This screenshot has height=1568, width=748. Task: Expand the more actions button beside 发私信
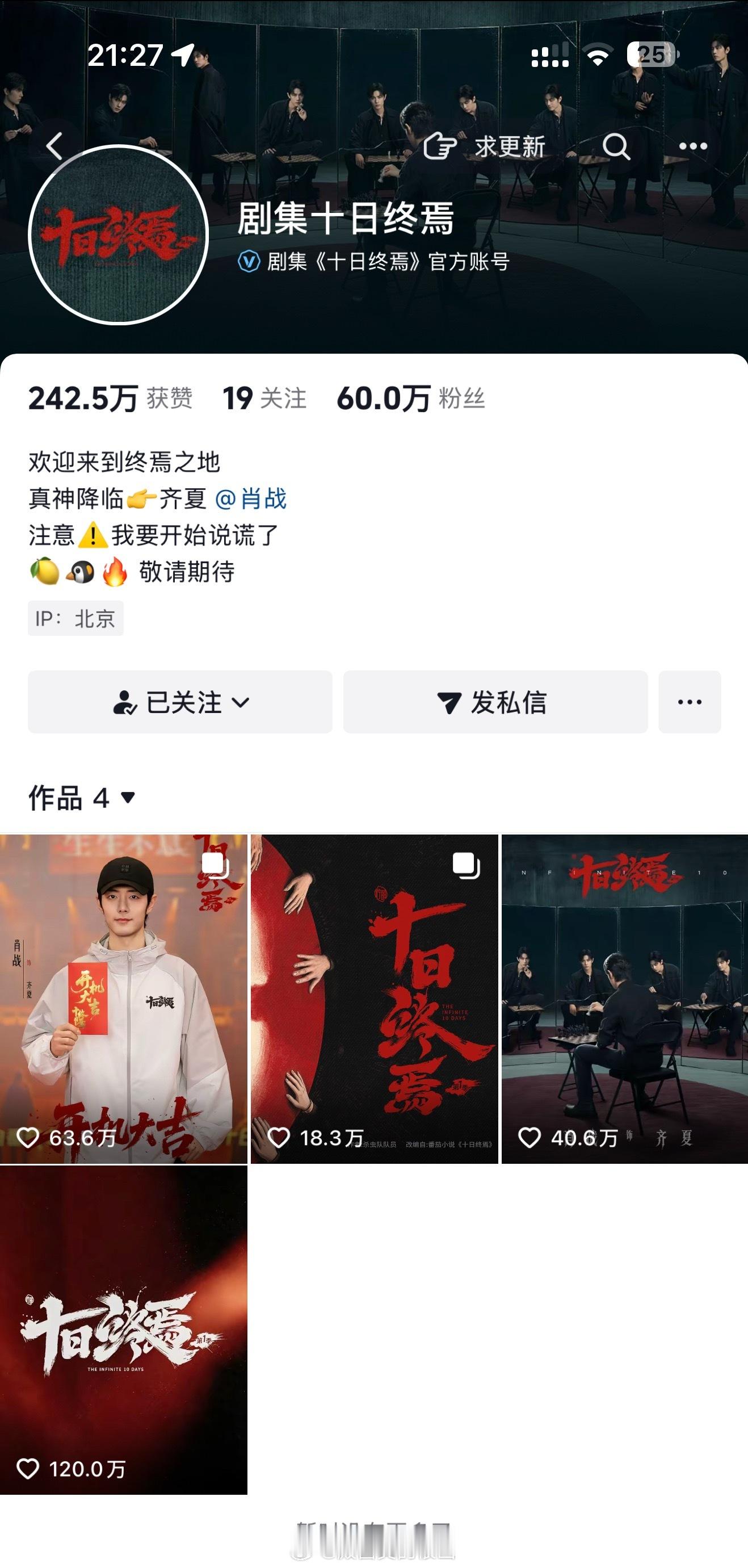tap(691, 702)
